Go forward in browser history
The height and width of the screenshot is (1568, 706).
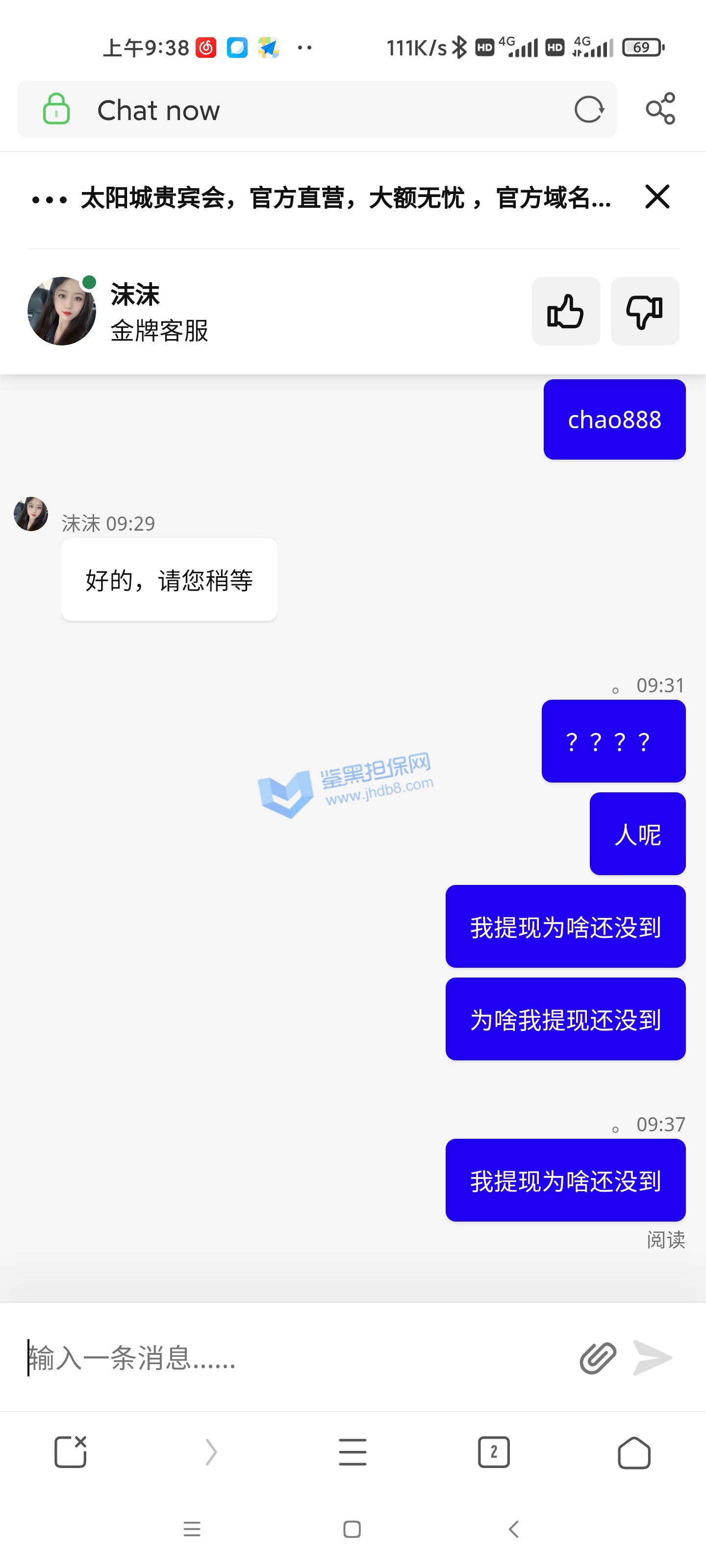211,1452
